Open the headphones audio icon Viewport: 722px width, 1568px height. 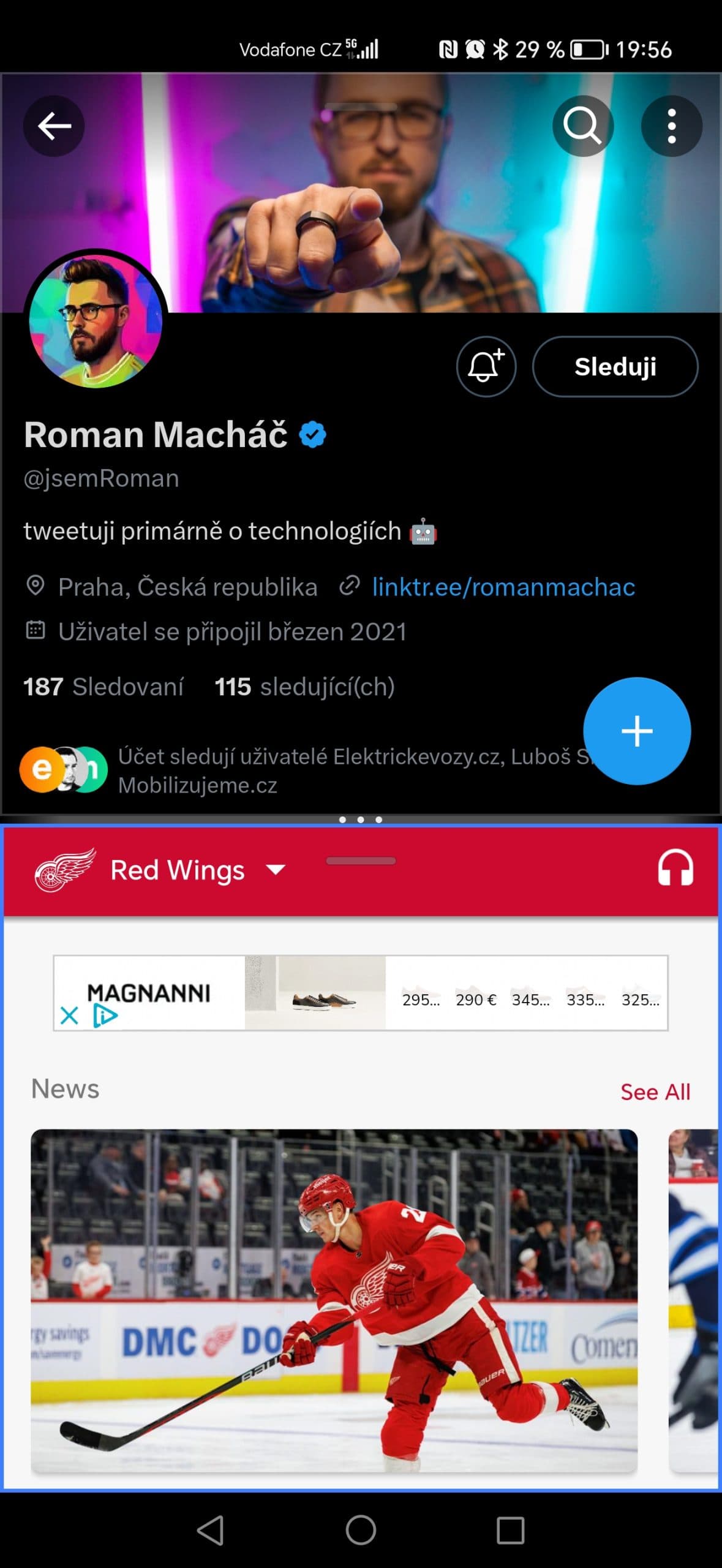pyautogui.click(x=675, y=869)
